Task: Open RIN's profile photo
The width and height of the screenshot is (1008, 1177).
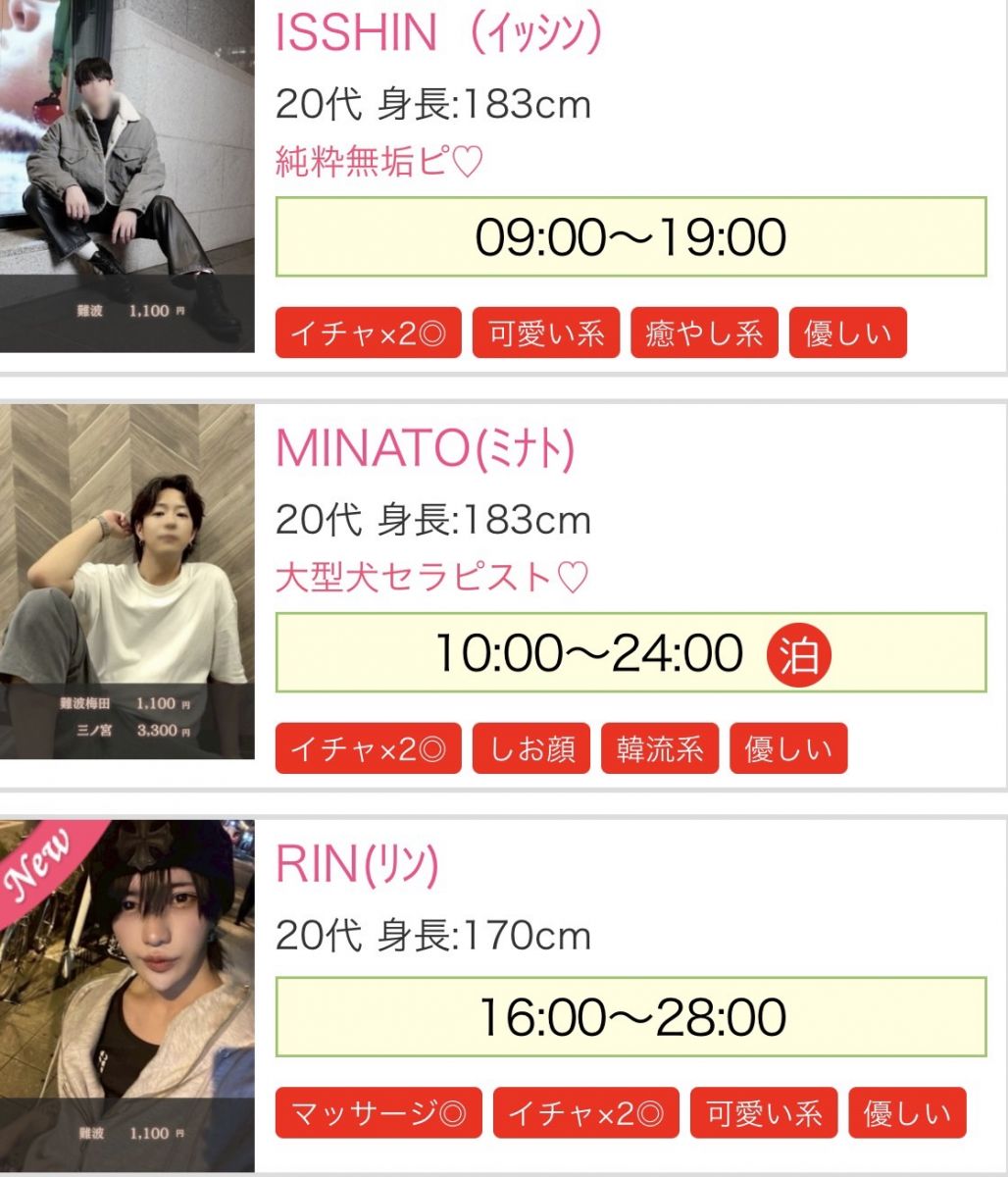Action: tap(126, 996)
